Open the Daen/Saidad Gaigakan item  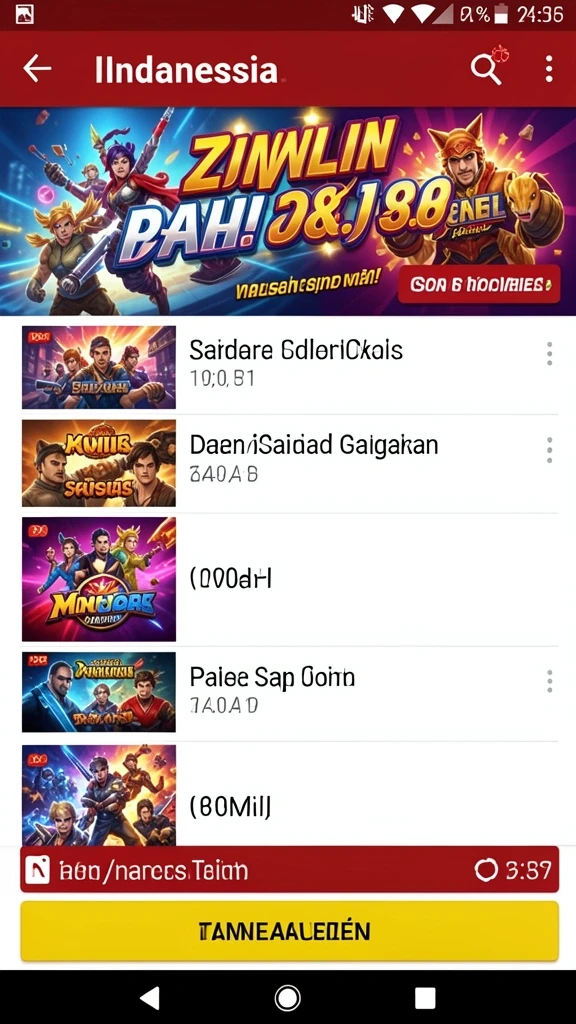(x=289, y=464)
